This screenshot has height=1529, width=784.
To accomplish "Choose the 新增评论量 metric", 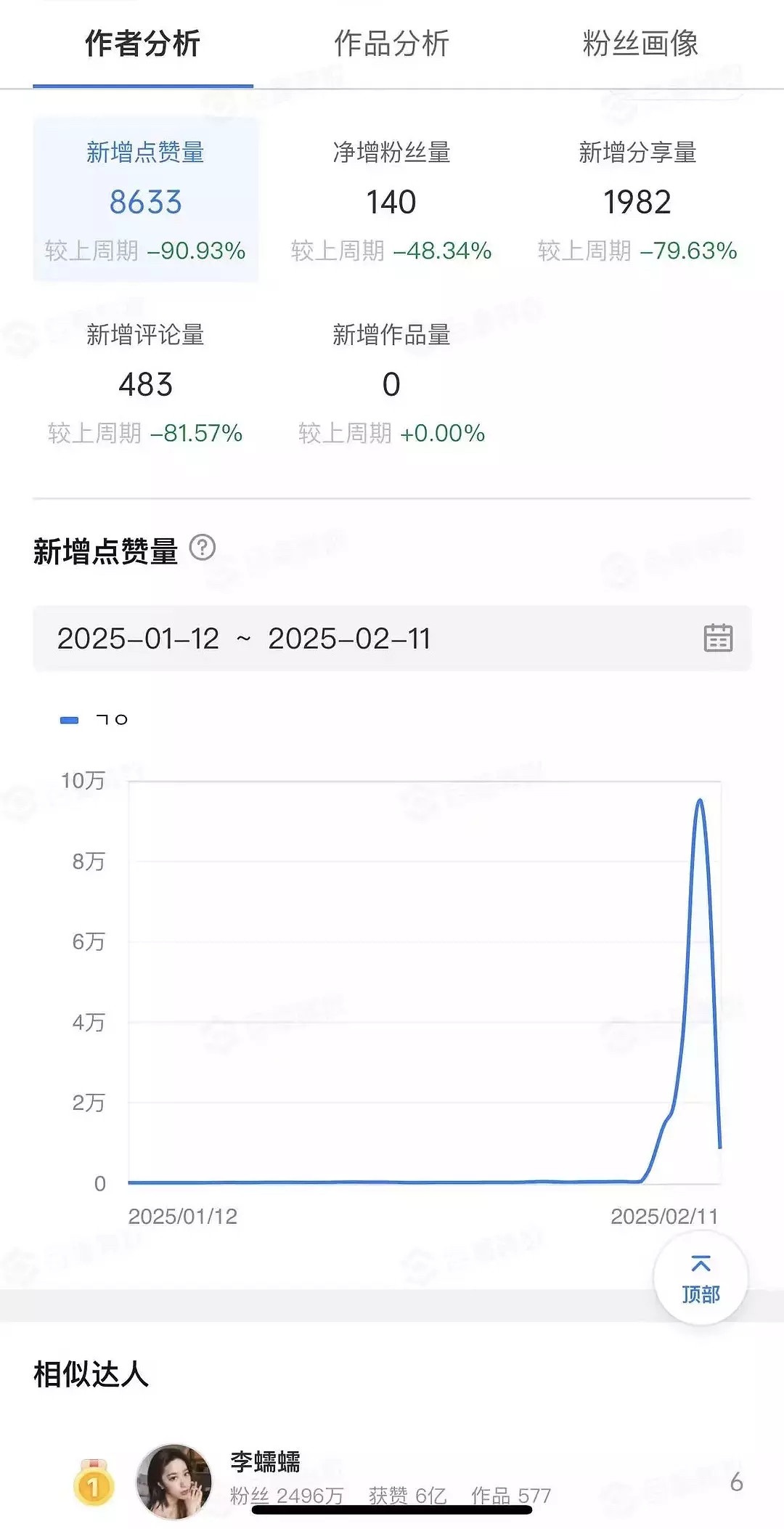I will (x=145, y=383).
